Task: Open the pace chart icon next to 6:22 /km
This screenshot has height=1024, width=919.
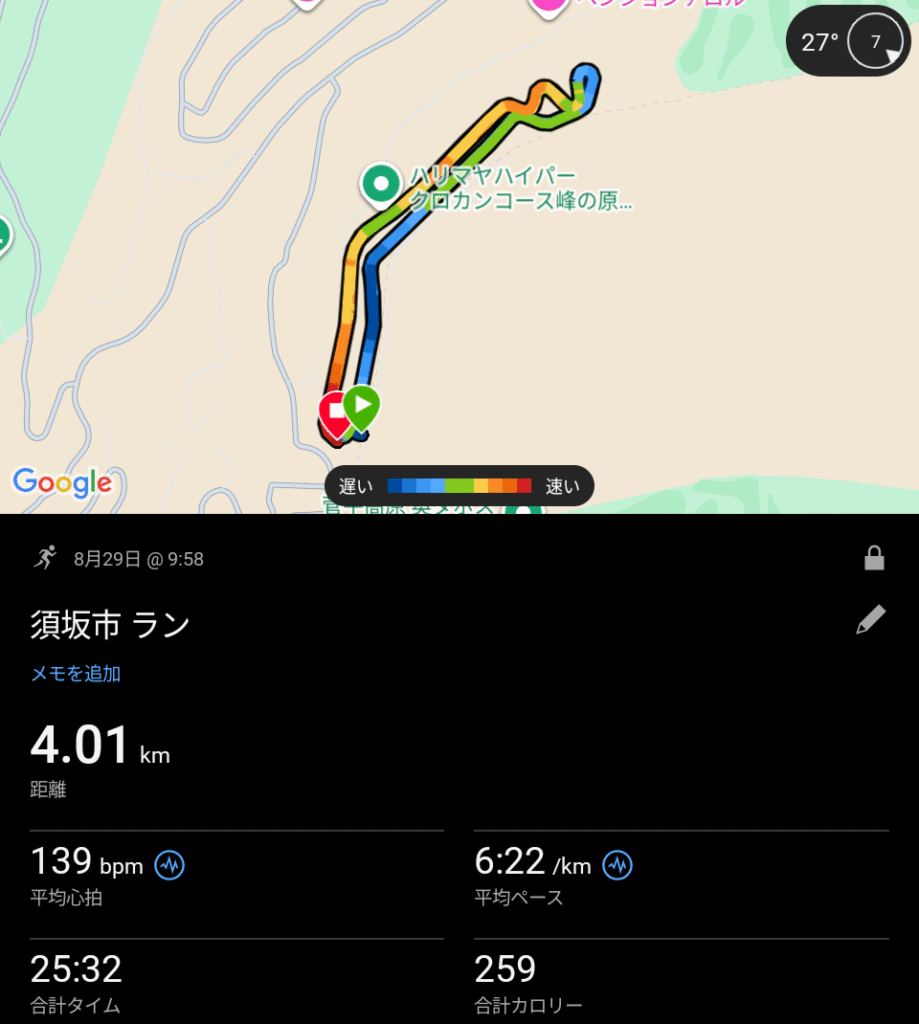Action: pos(618,864)
